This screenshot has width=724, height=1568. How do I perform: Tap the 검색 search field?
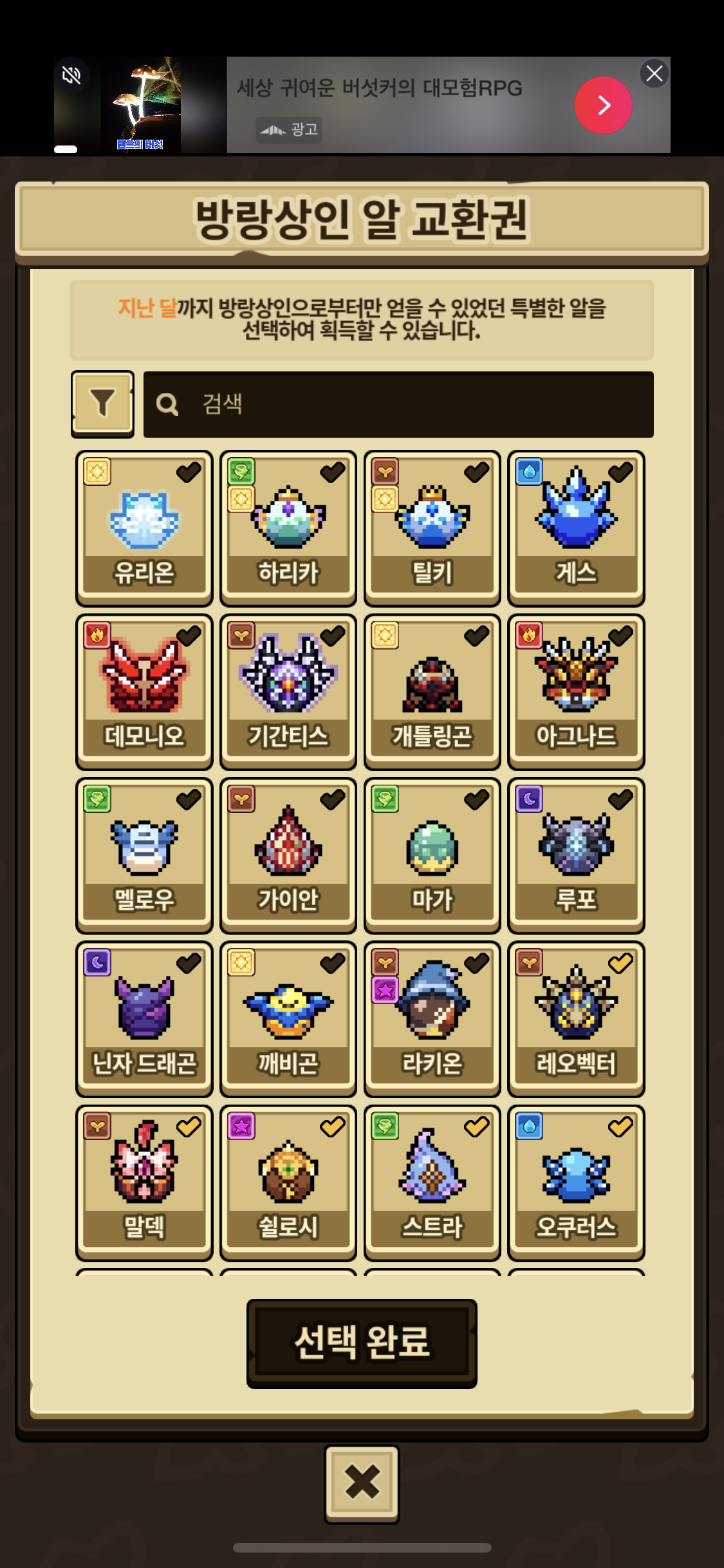pos(398,404)
